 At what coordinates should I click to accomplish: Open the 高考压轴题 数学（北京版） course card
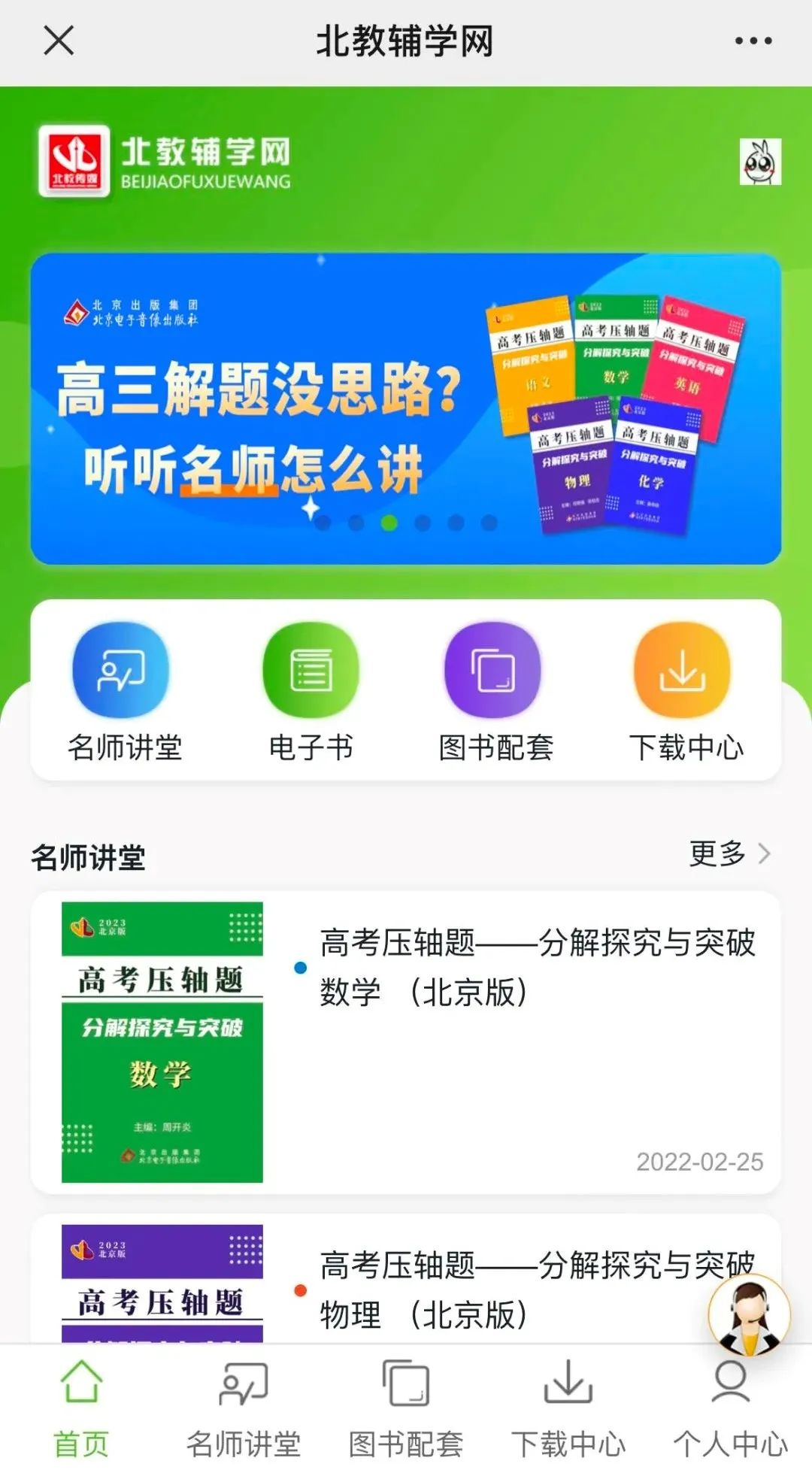point(406,1042)
